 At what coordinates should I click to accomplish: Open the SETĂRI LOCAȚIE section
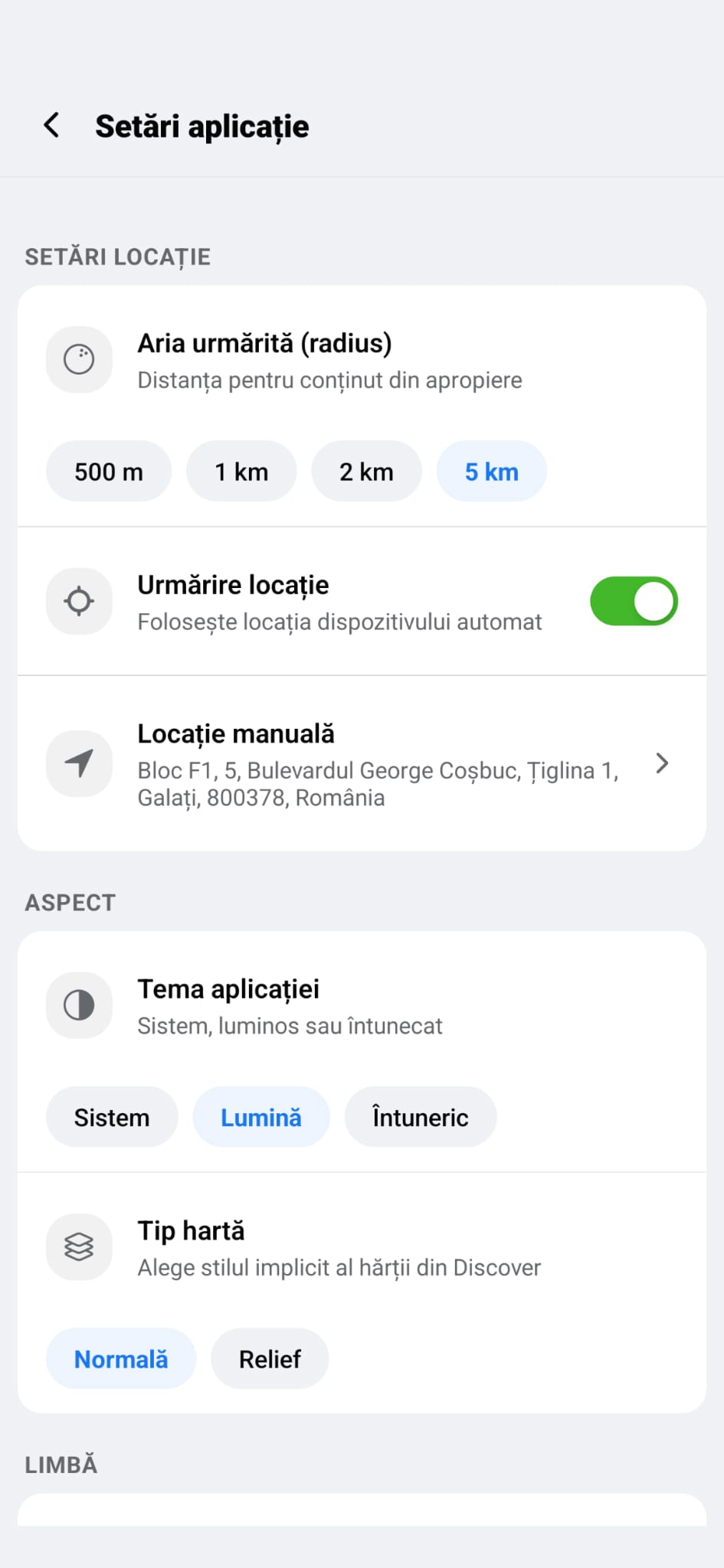[118, 256]
